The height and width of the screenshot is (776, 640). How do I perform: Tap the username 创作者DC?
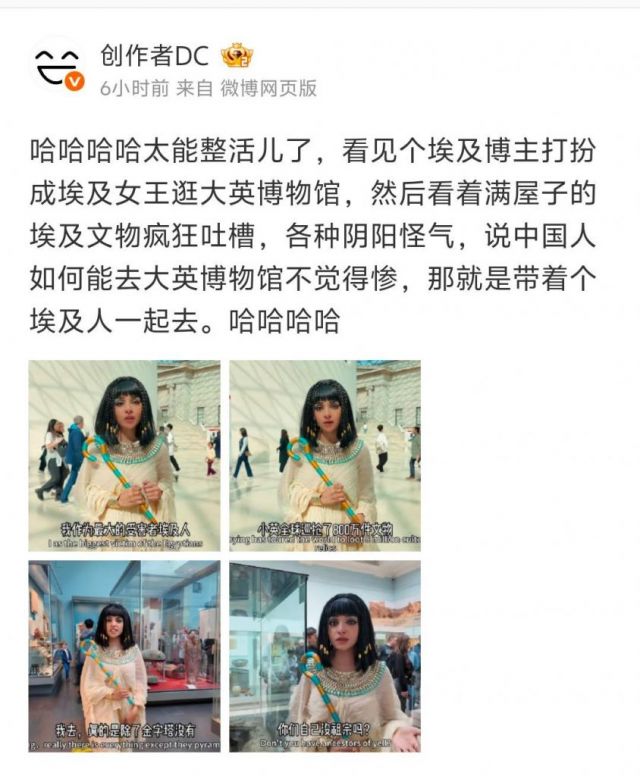[153, 54]
